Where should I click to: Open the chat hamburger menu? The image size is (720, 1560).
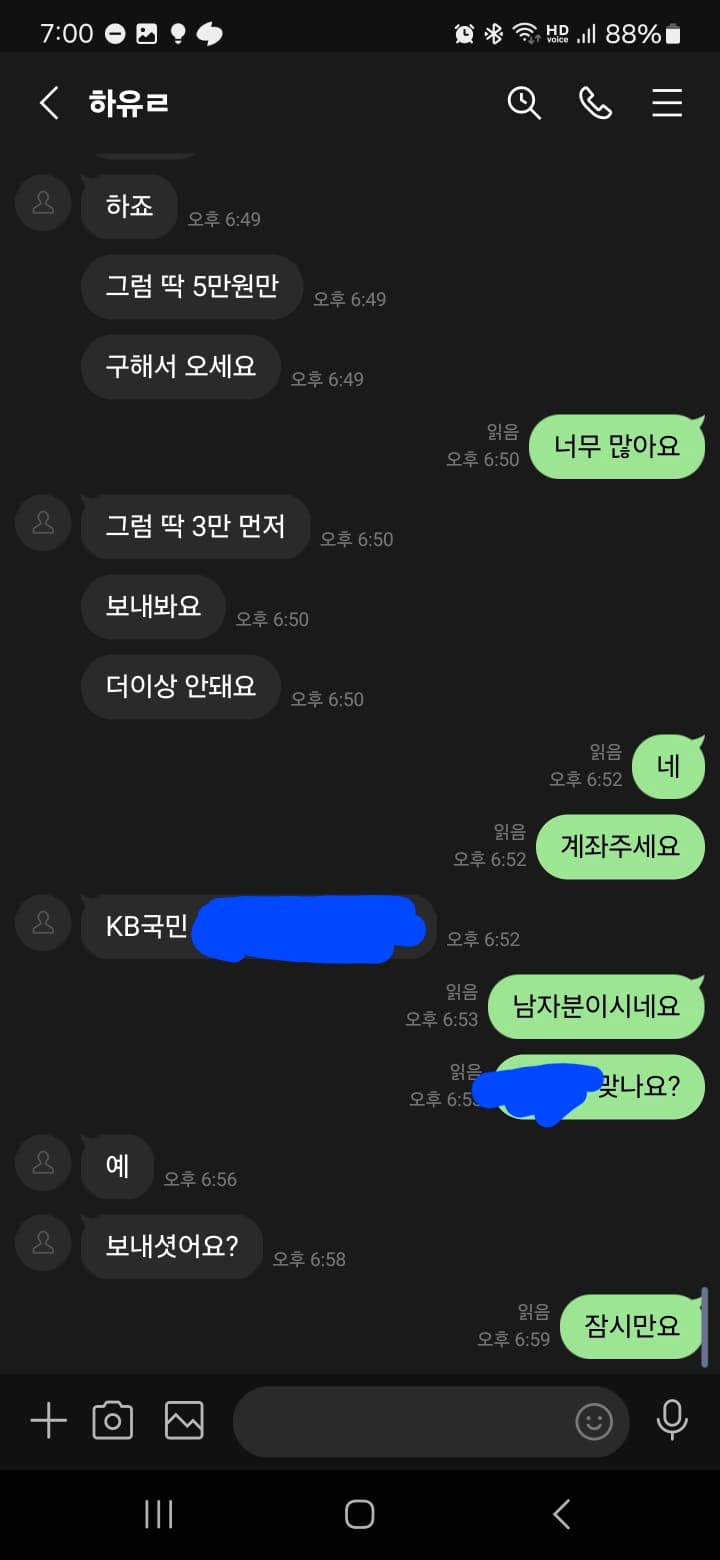667,103
